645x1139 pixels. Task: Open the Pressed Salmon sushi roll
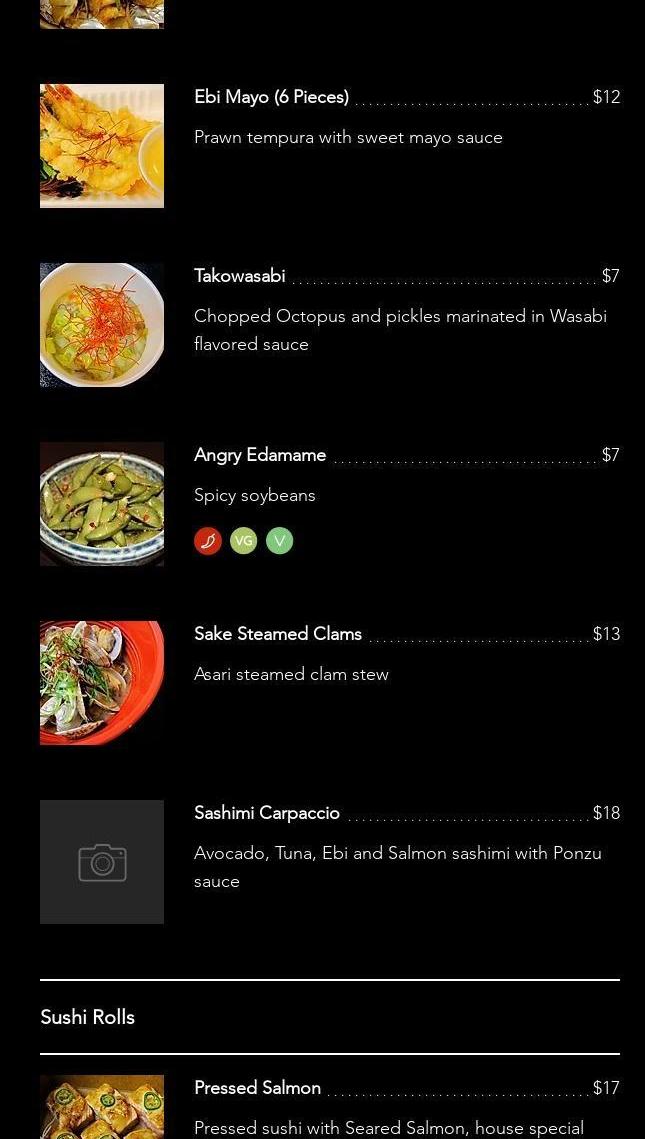coord(257,1088)
